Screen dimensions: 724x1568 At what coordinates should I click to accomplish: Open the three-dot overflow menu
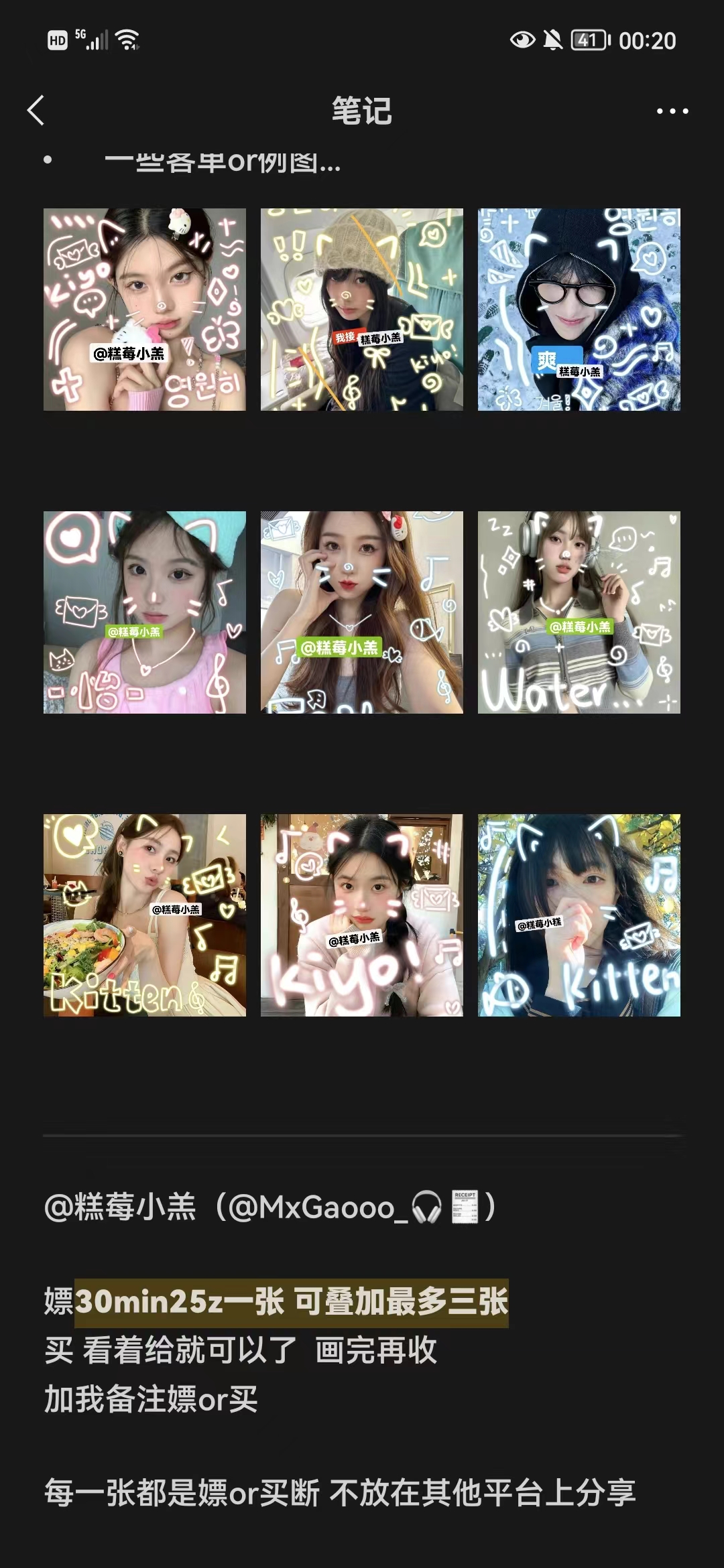coord(672,111)
